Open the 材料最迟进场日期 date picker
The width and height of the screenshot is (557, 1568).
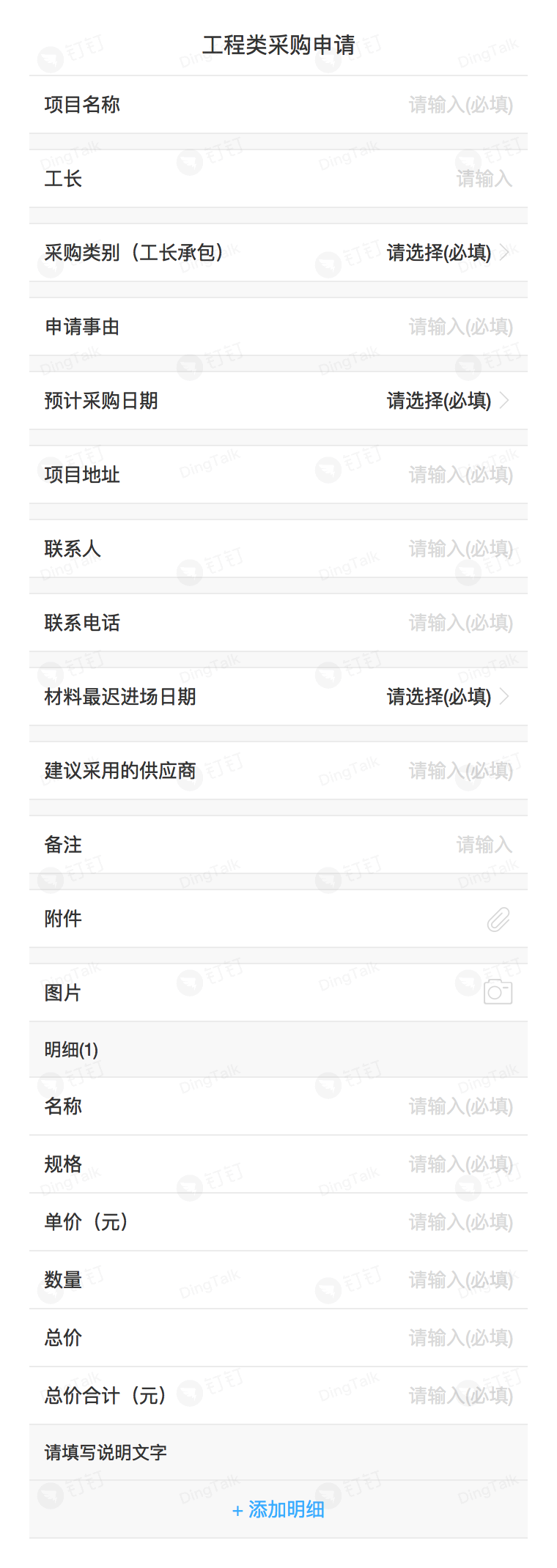tap(278, 697)
